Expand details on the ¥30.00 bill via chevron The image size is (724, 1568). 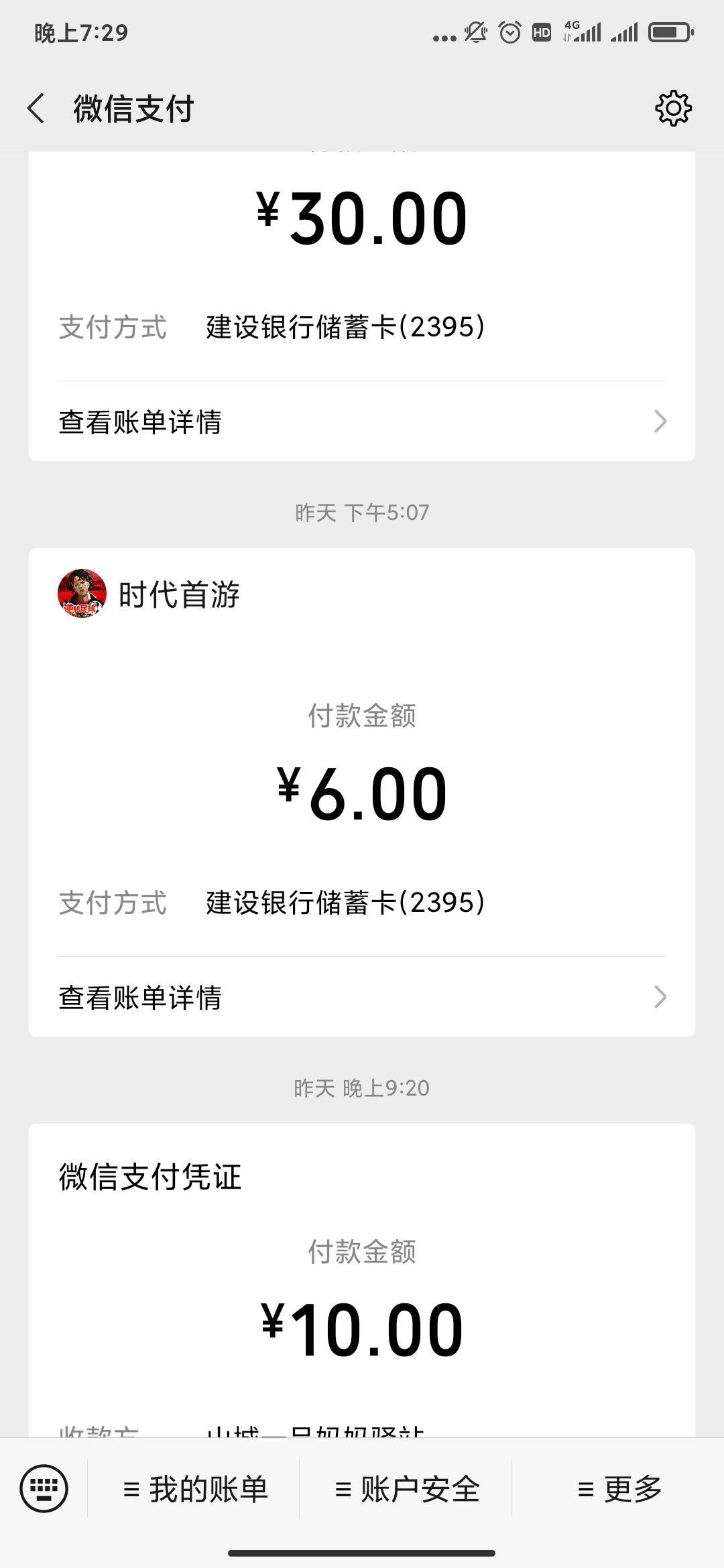tap(660, 421)
